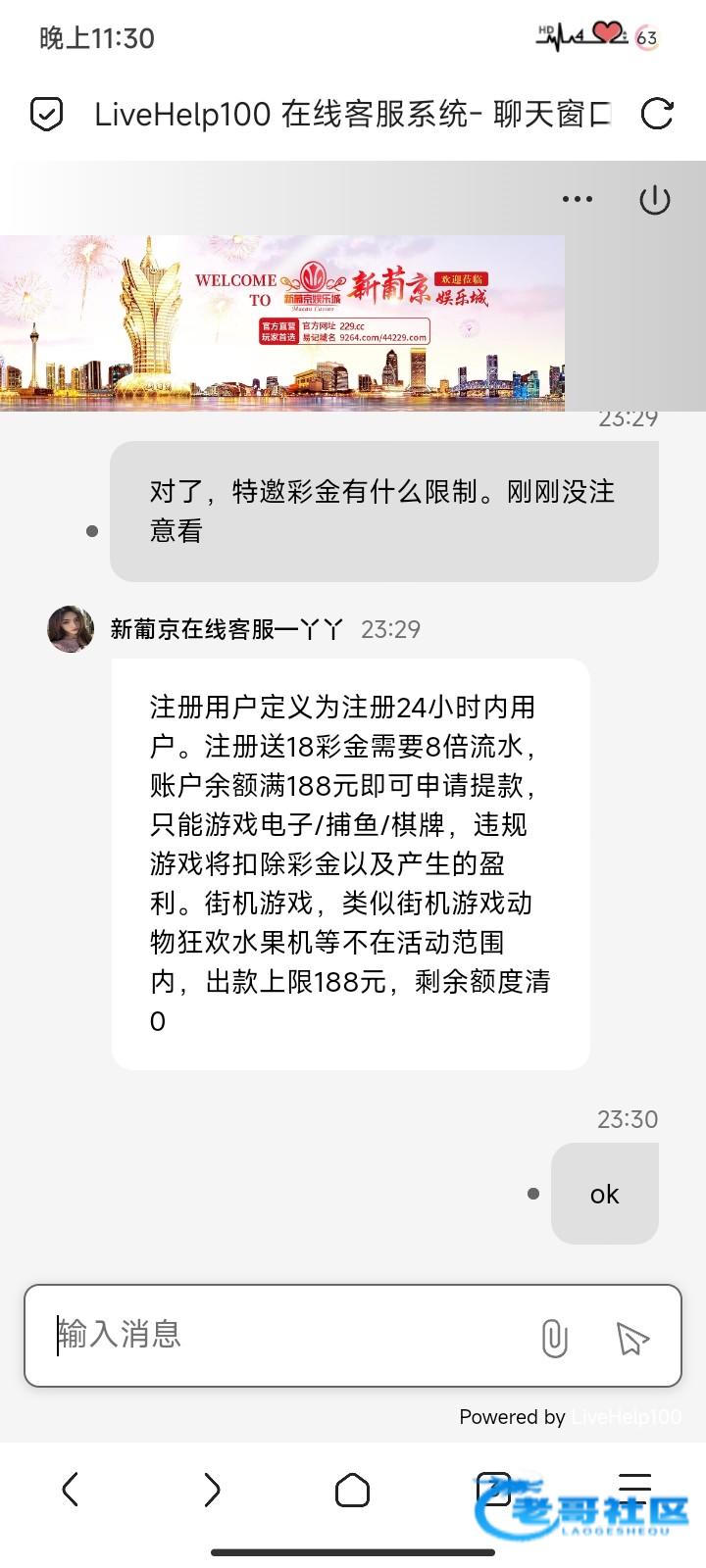View site security shield info
The image size is (706, 1568).
point(47,115)
